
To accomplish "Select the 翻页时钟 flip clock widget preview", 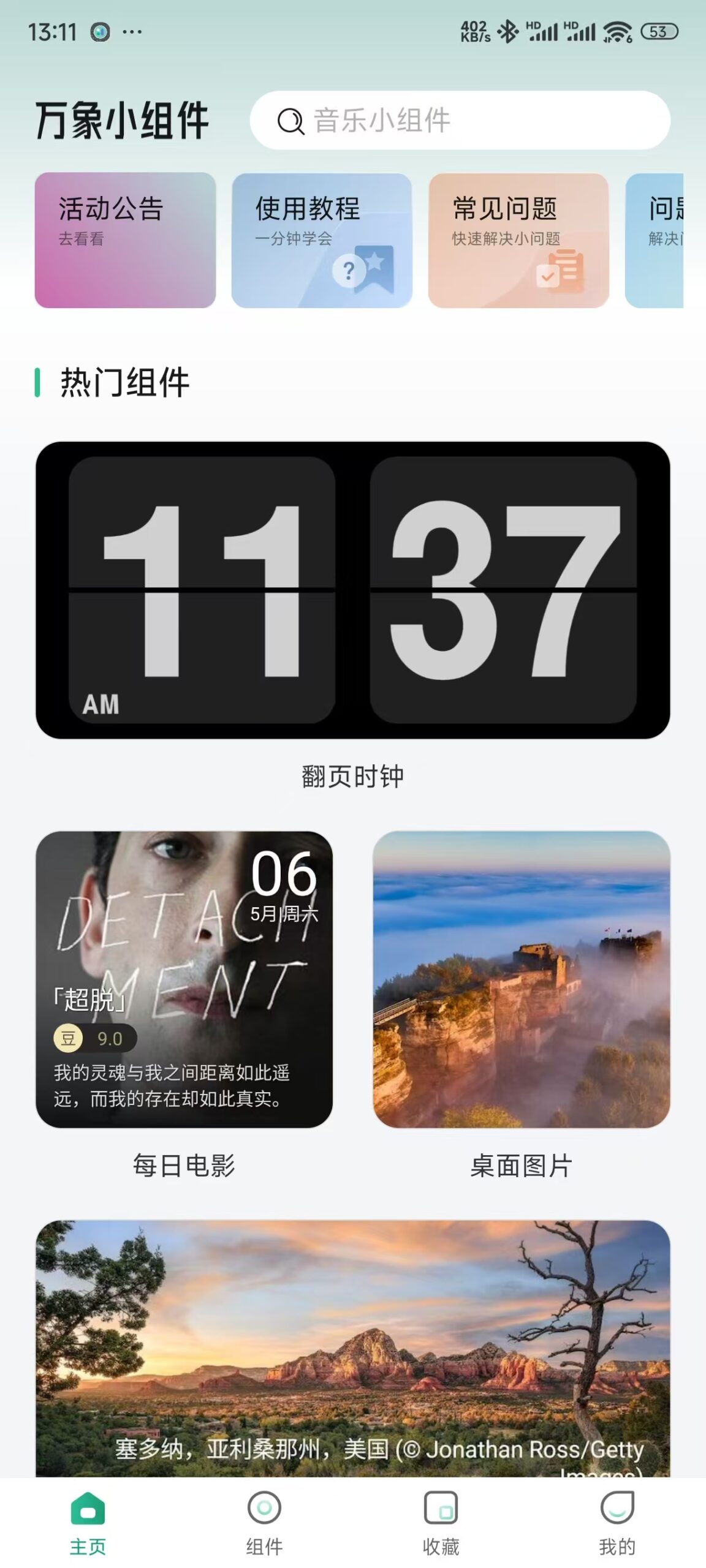I will pos(353,591).
